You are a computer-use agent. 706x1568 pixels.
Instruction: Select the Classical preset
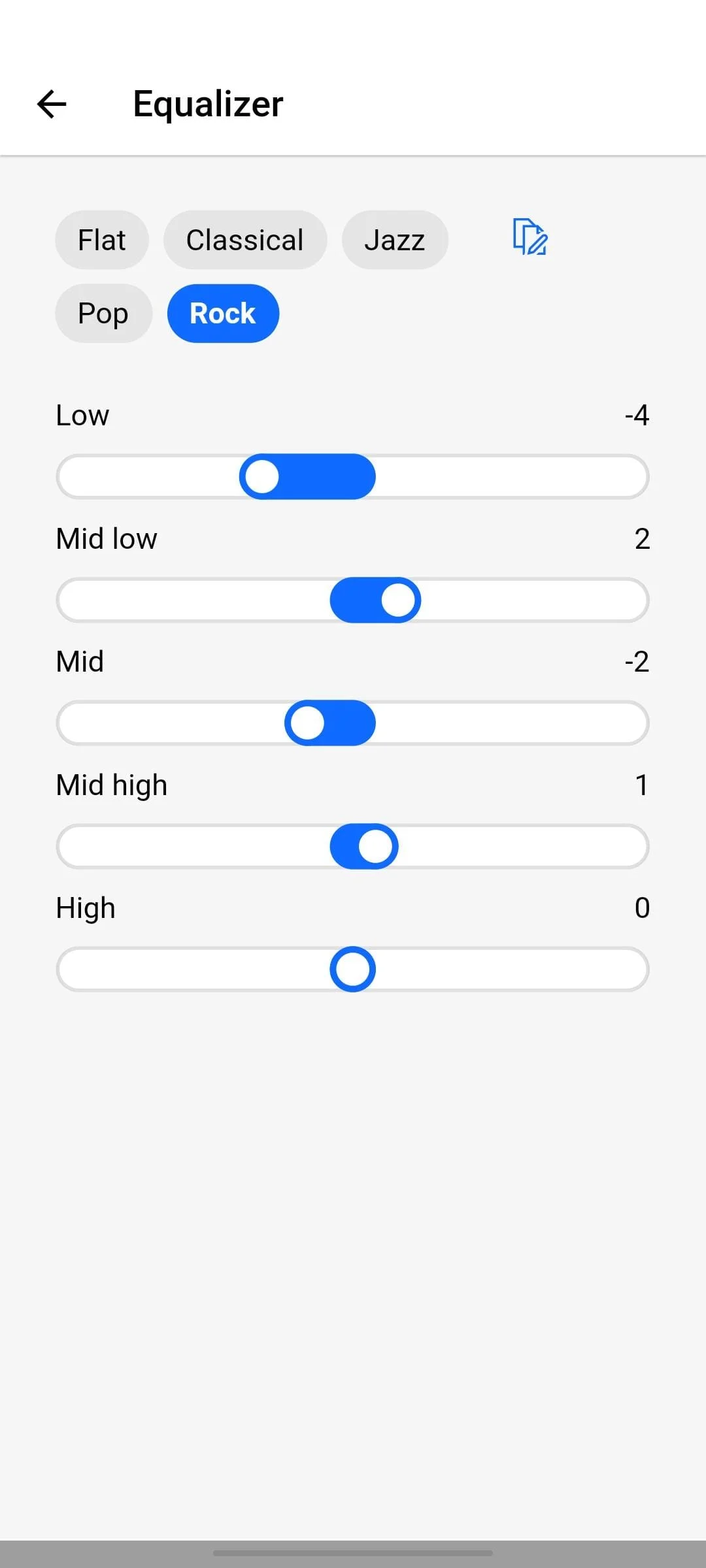click(x=245, y=240)
